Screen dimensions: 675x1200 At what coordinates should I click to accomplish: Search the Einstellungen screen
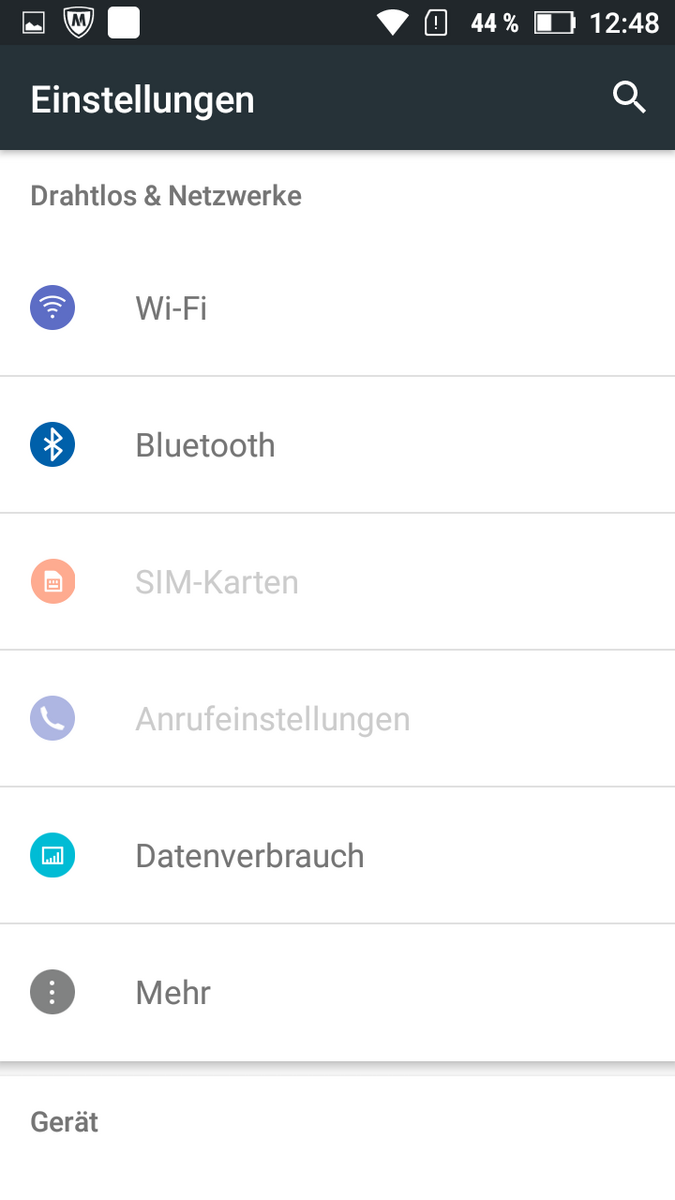[x=629, y=98]
